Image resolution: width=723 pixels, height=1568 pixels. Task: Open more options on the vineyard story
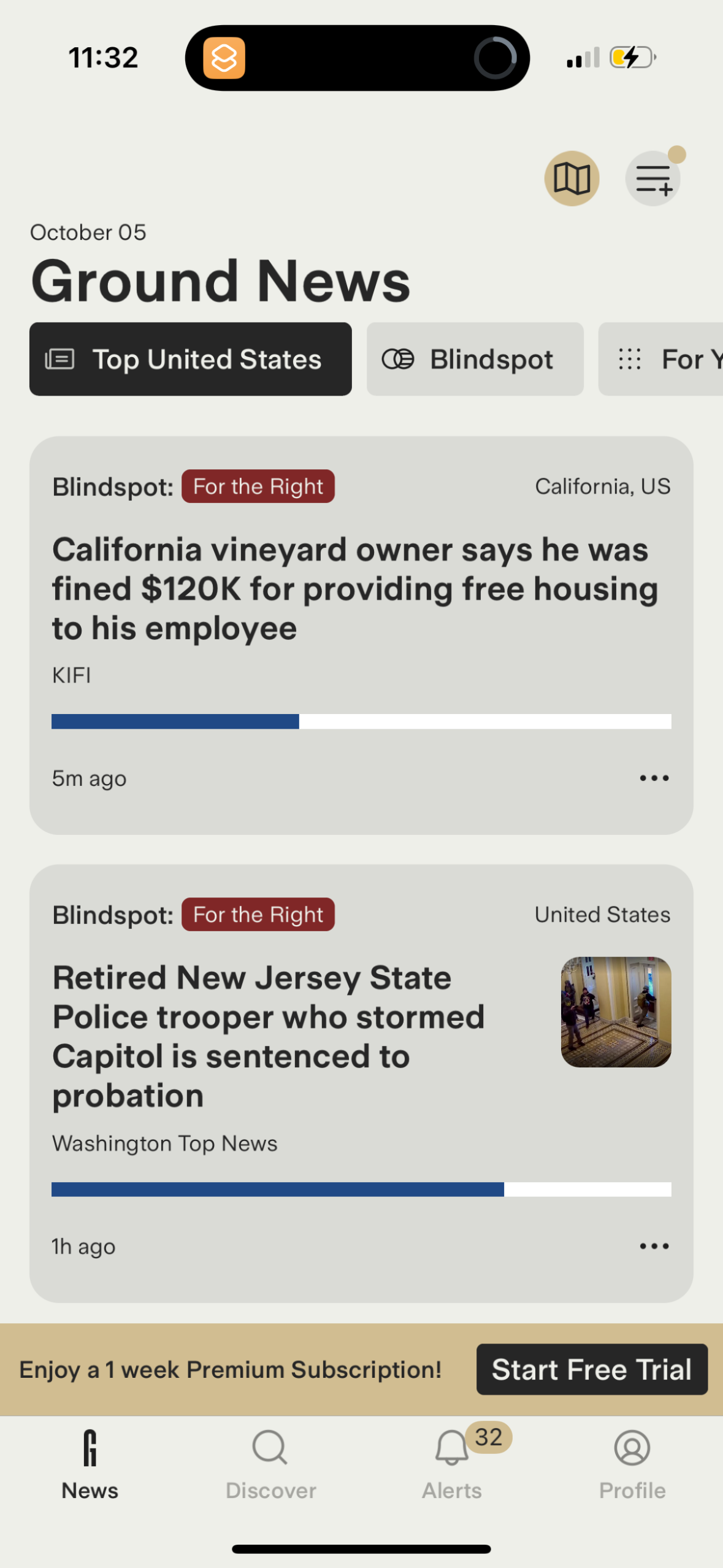point(653,778)
